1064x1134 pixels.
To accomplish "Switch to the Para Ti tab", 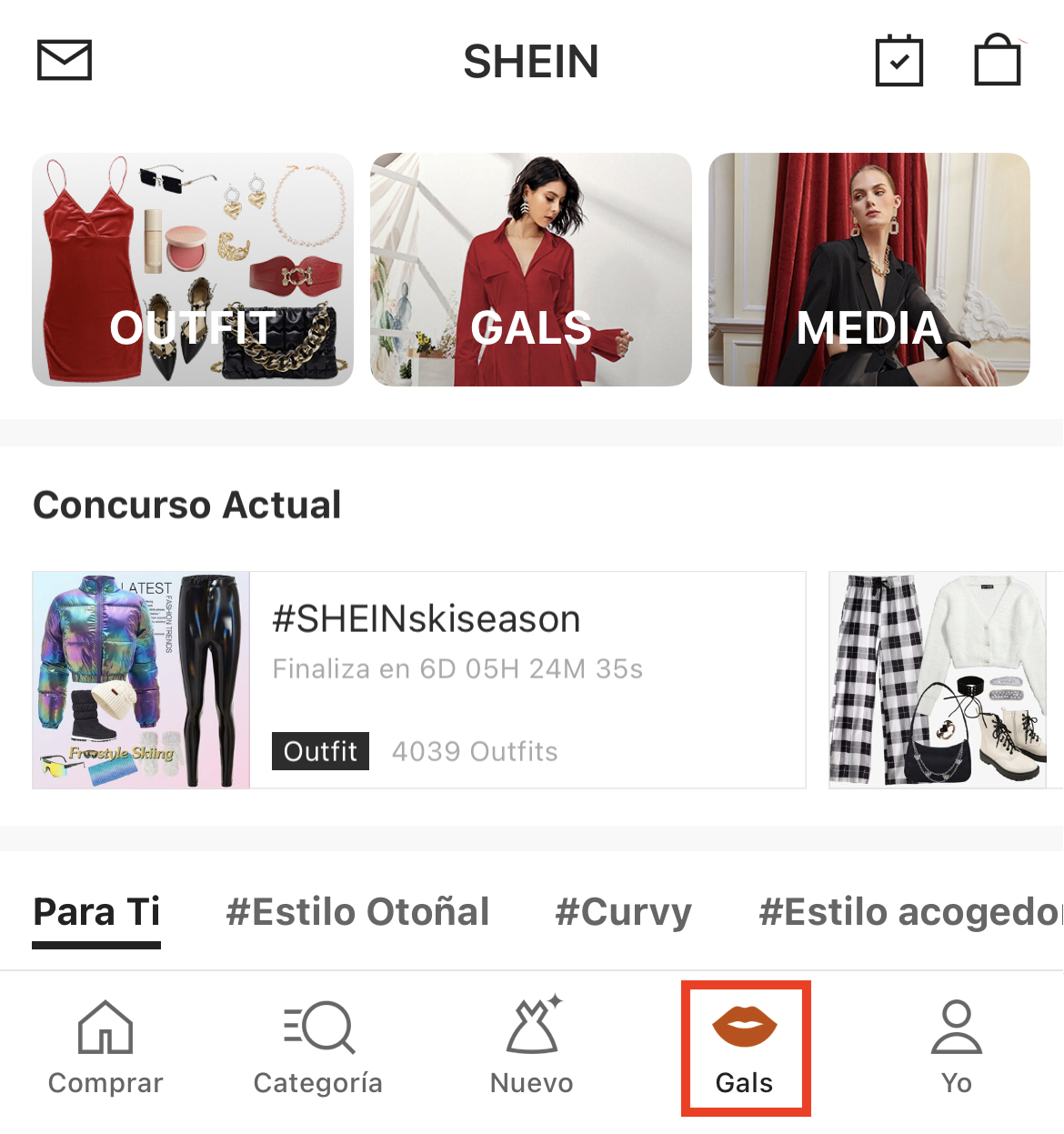I will [x=95, y=912].
